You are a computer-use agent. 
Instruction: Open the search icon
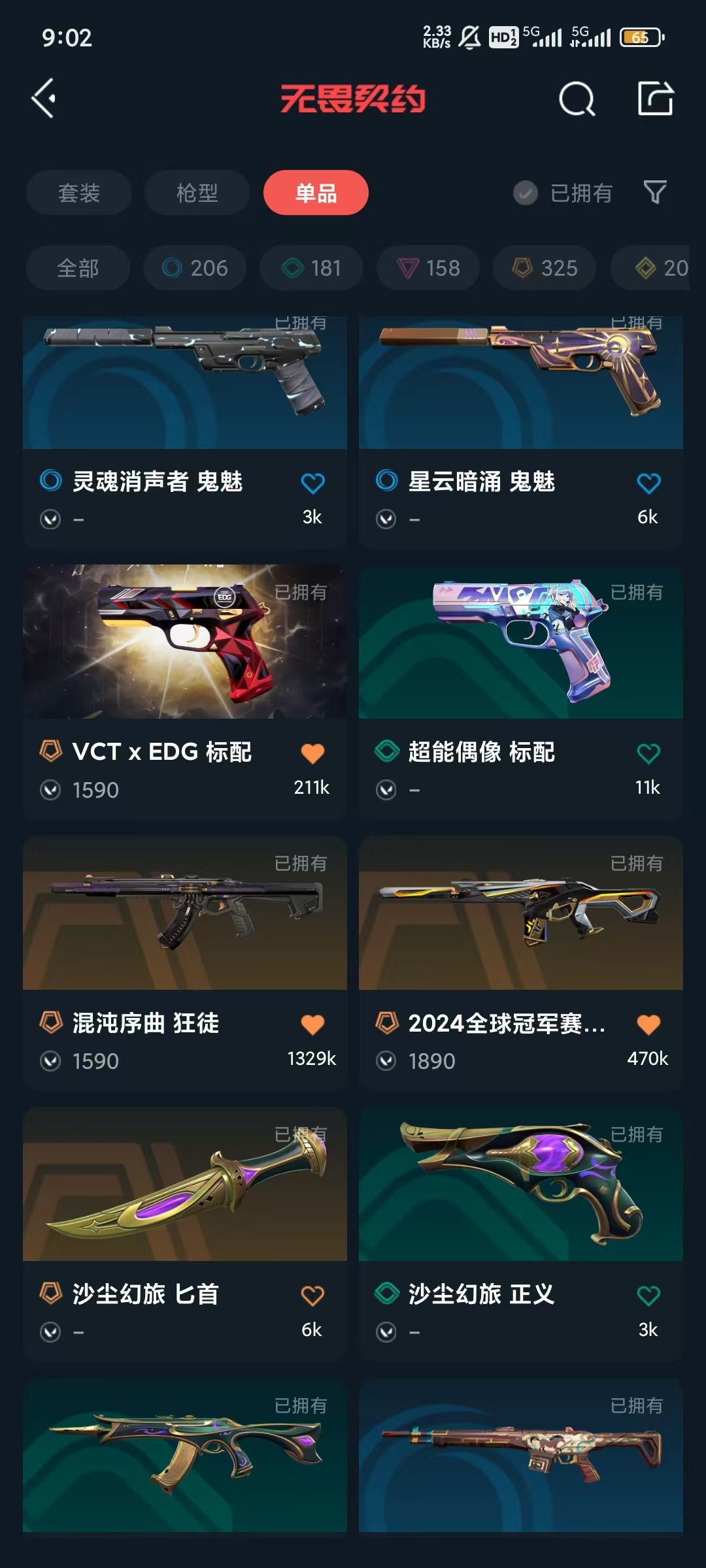click(x=577, y=99)
